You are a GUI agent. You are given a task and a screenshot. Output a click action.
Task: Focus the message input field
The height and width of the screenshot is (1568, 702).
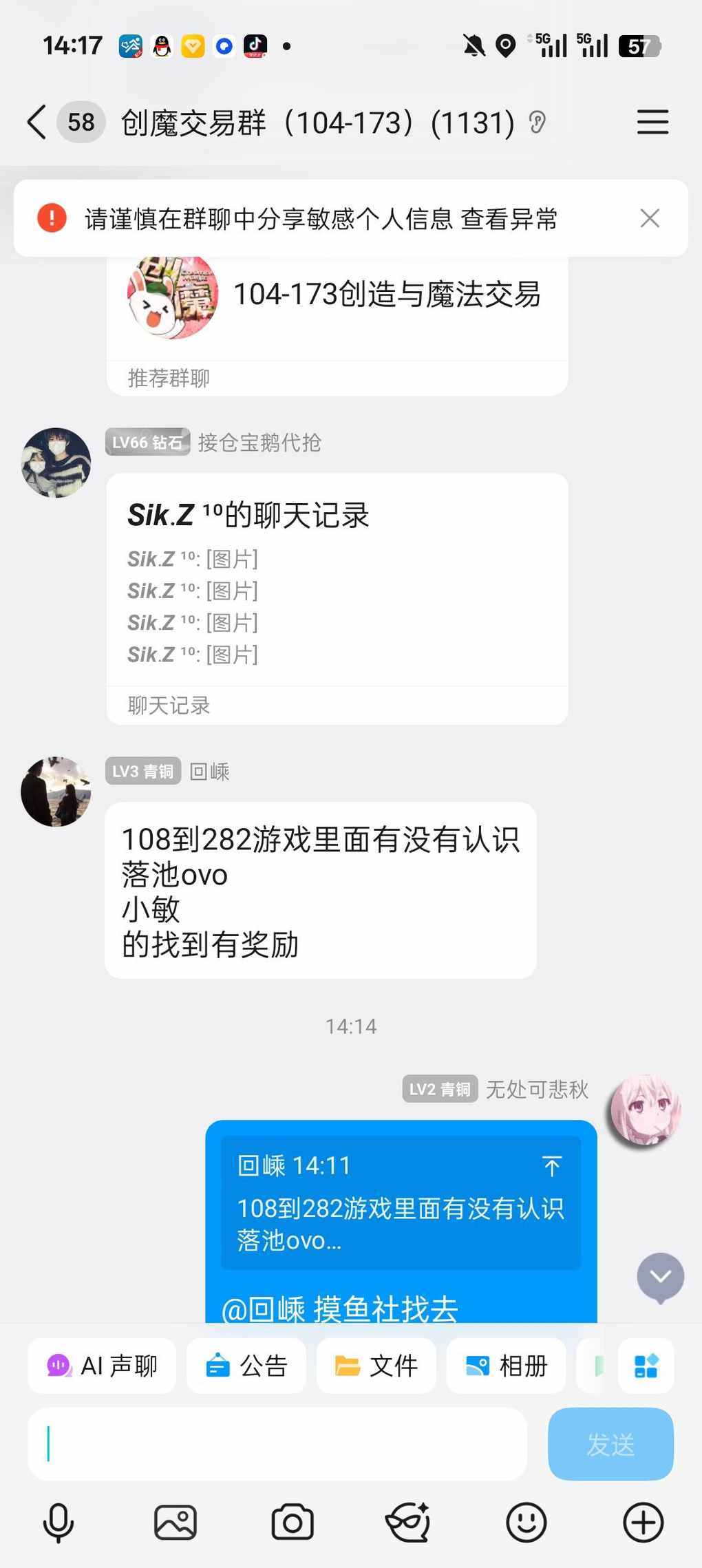click(277, 1444)
